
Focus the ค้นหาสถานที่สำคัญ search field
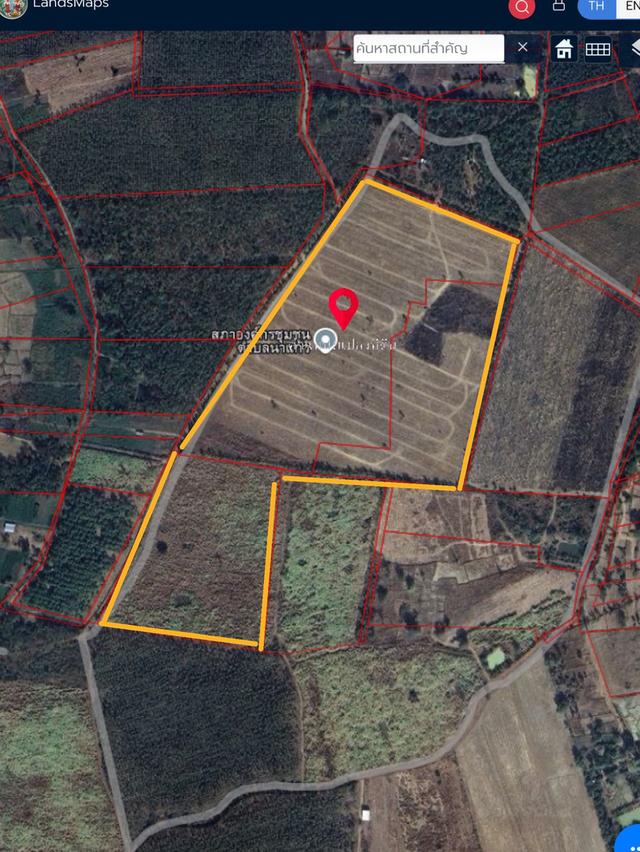(428, 48)
